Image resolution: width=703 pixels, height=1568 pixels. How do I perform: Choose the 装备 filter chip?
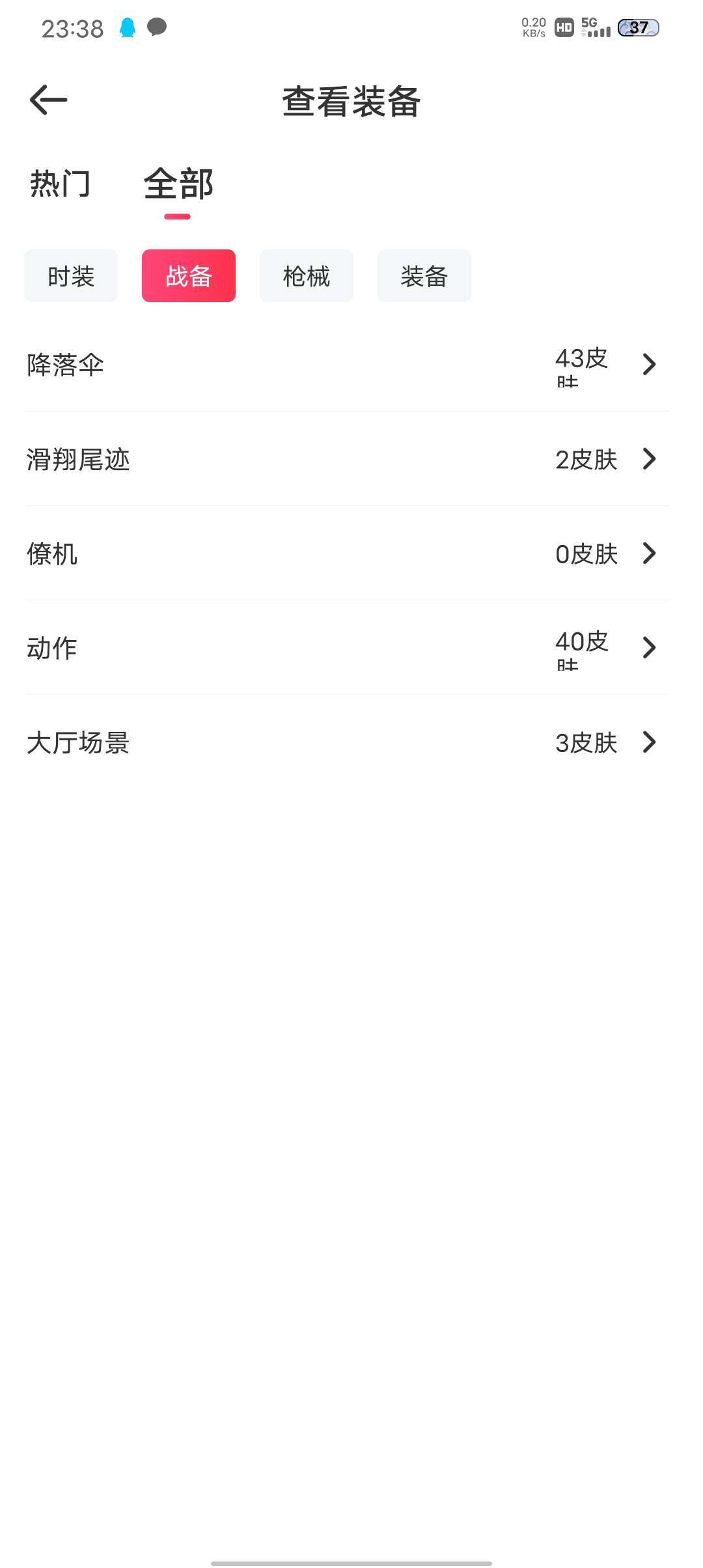point(424,276)
